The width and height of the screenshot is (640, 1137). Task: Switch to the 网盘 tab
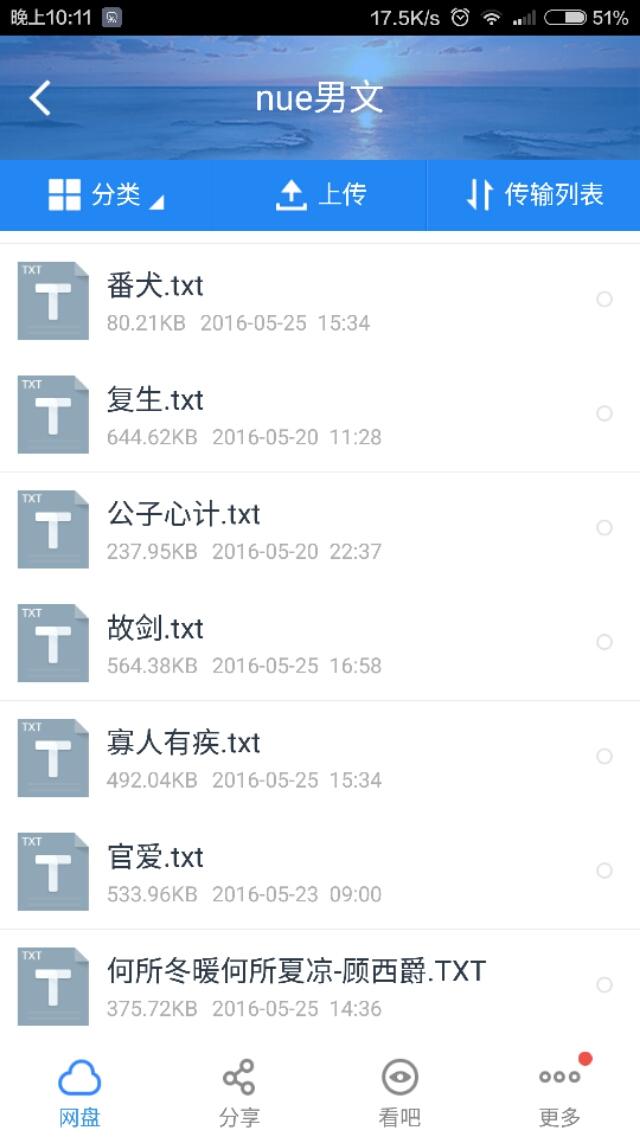(80, 1091)
